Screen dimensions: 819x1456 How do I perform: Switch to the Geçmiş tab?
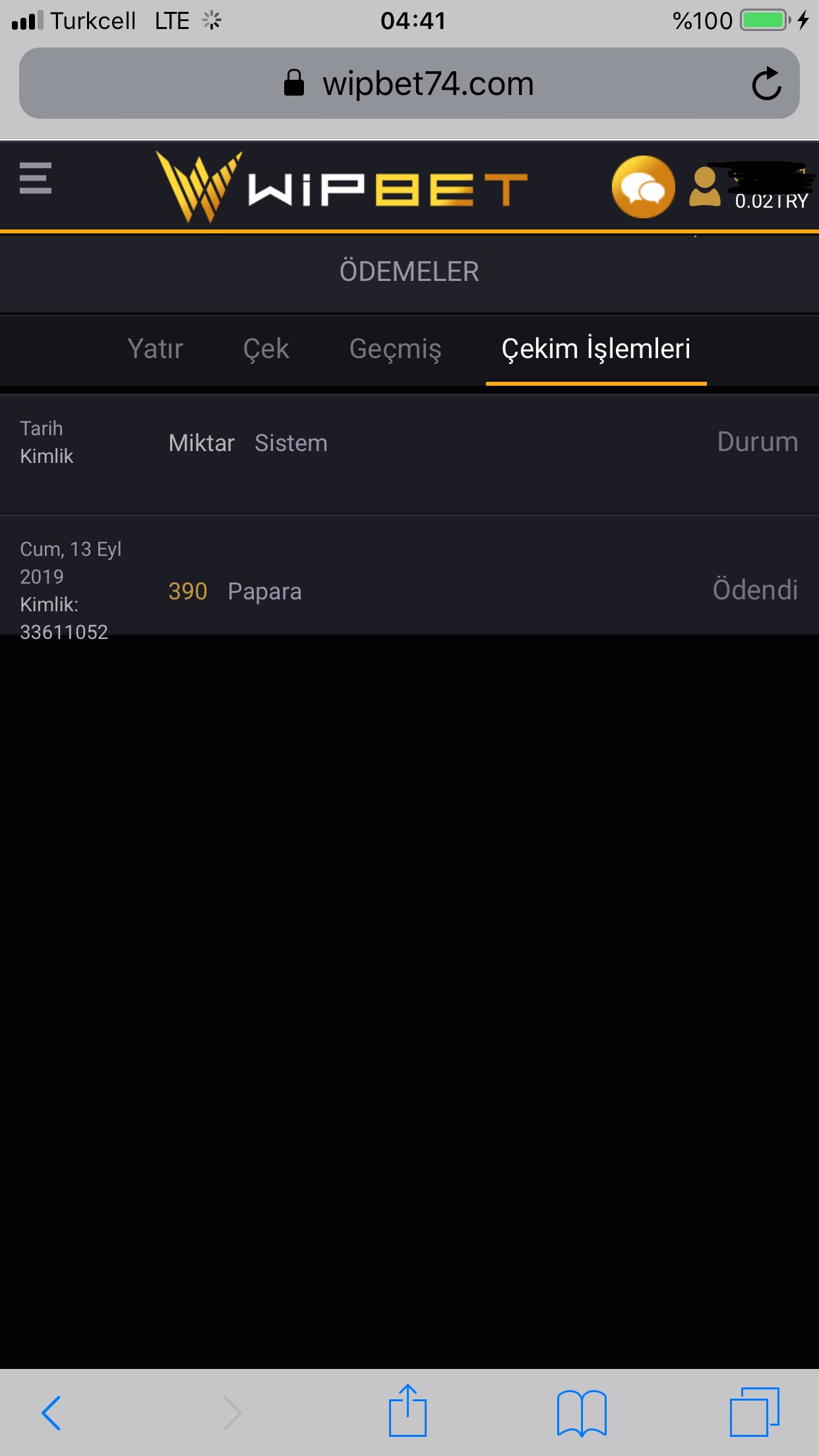[395, 349]
